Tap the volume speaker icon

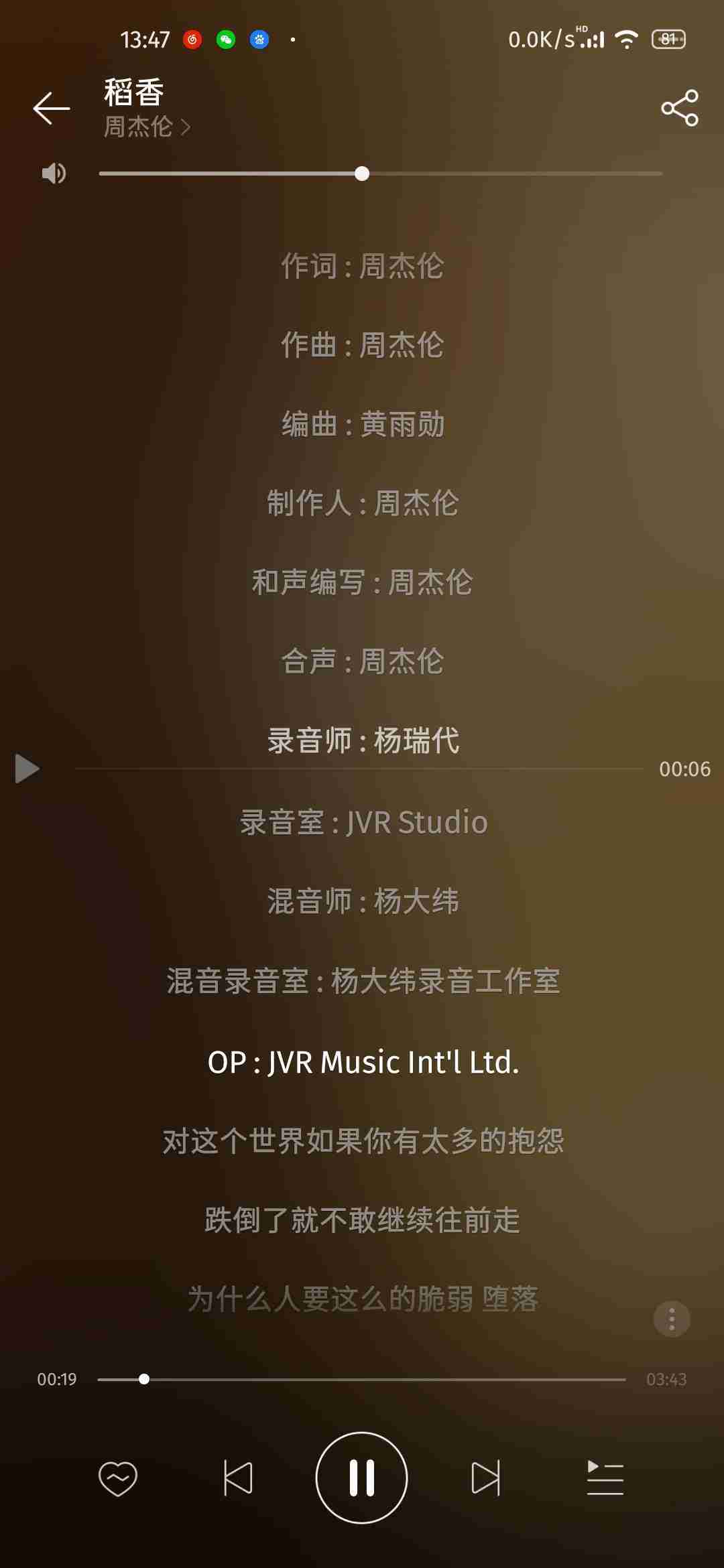(54, 174)
